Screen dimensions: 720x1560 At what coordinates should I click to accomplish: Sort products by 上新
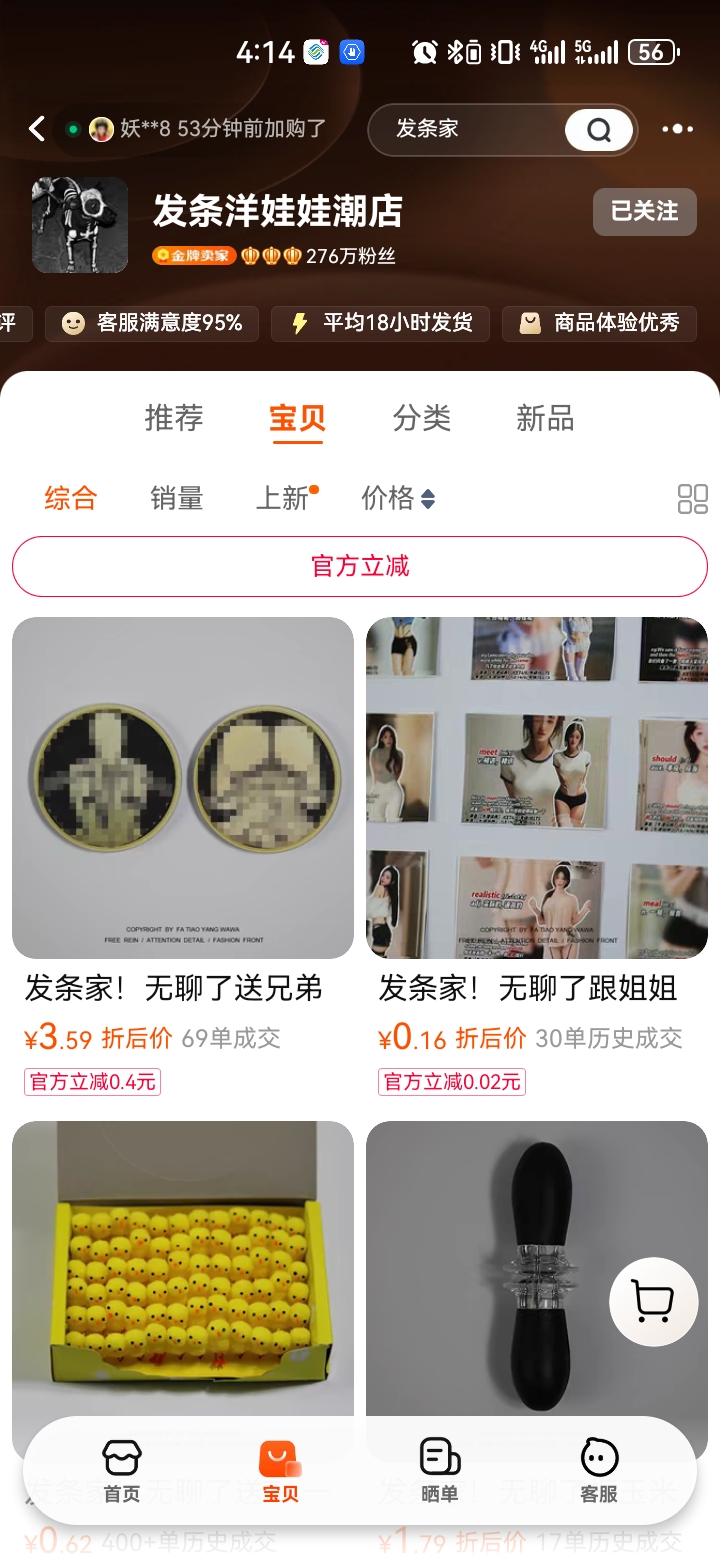coord(284,498)
